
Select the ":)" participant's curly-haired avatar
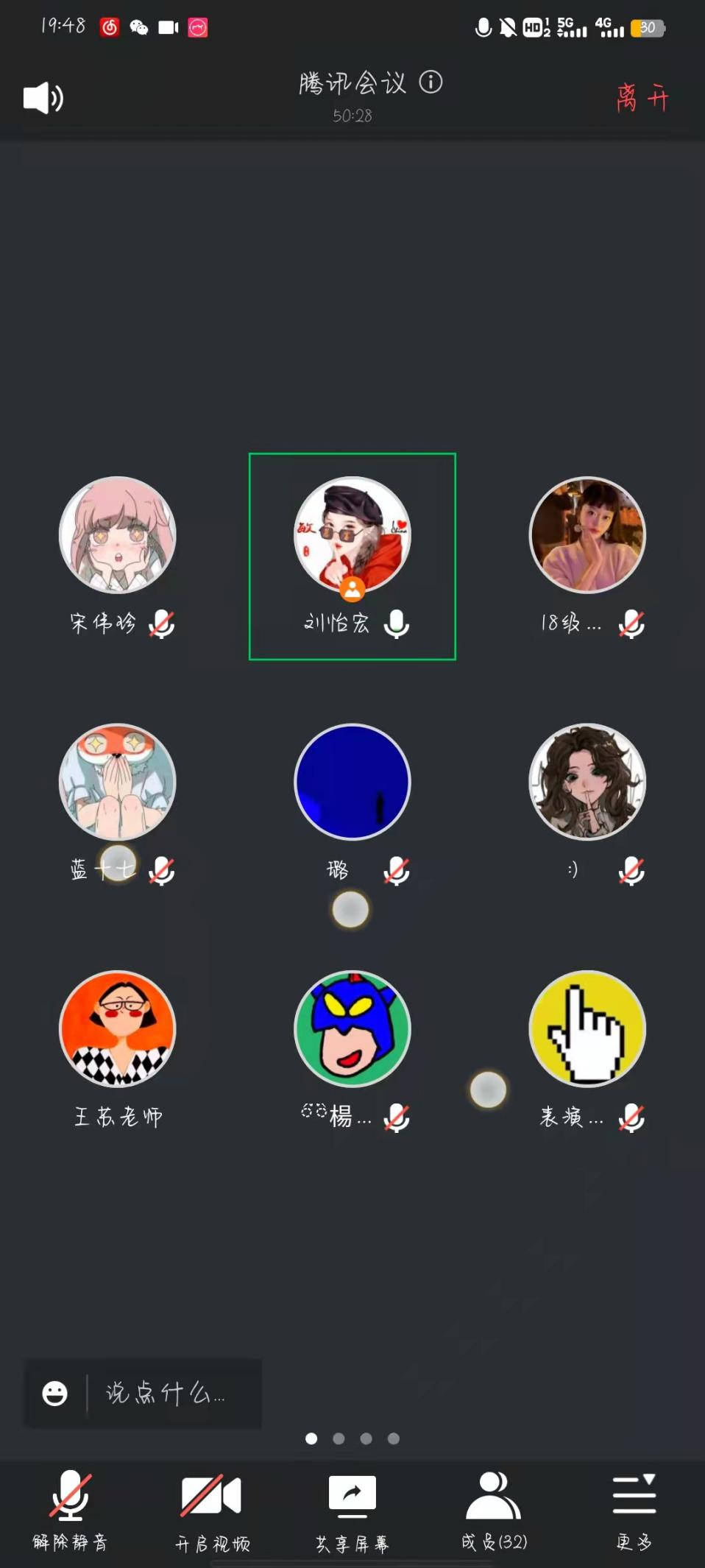(587, 782)
